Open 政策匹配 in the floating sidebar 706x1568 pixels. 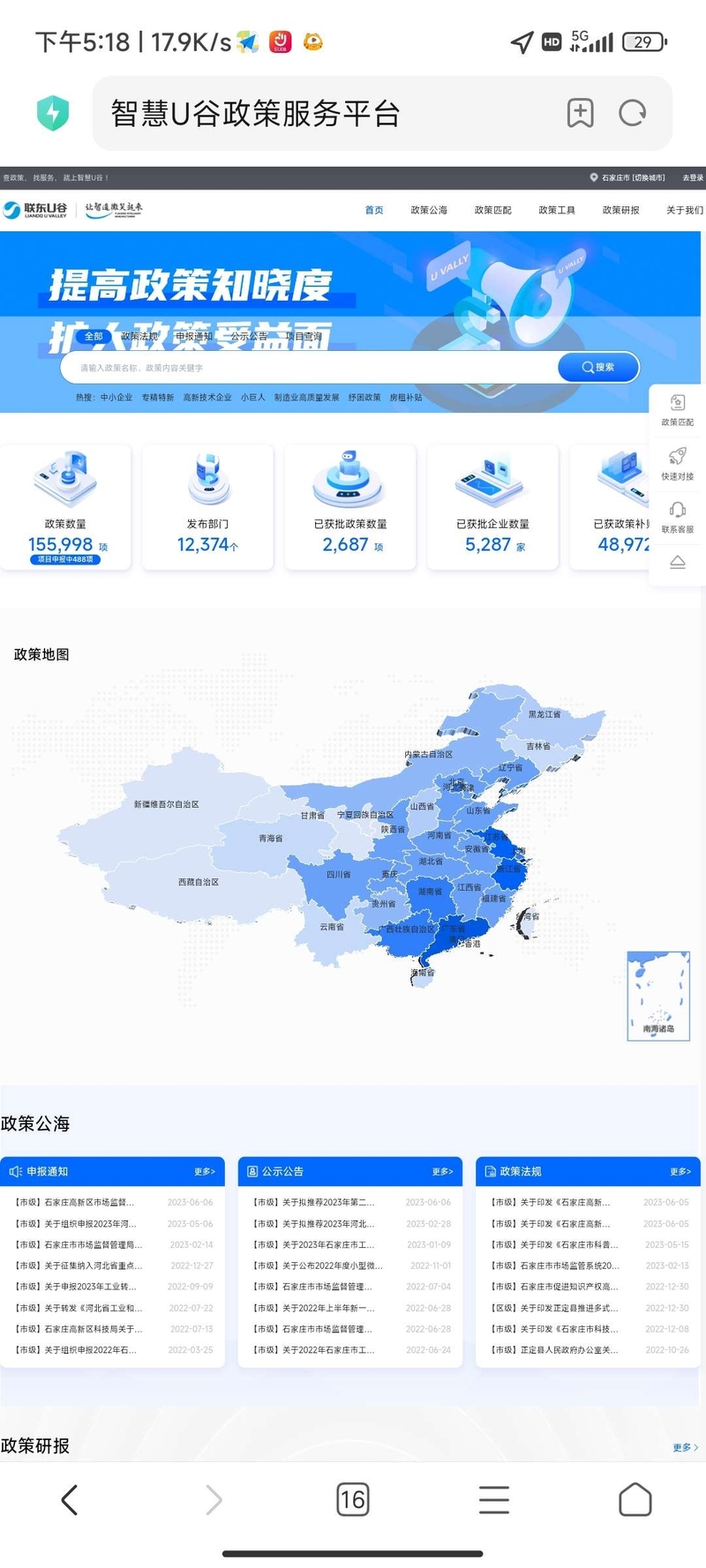tap(678, 411)
